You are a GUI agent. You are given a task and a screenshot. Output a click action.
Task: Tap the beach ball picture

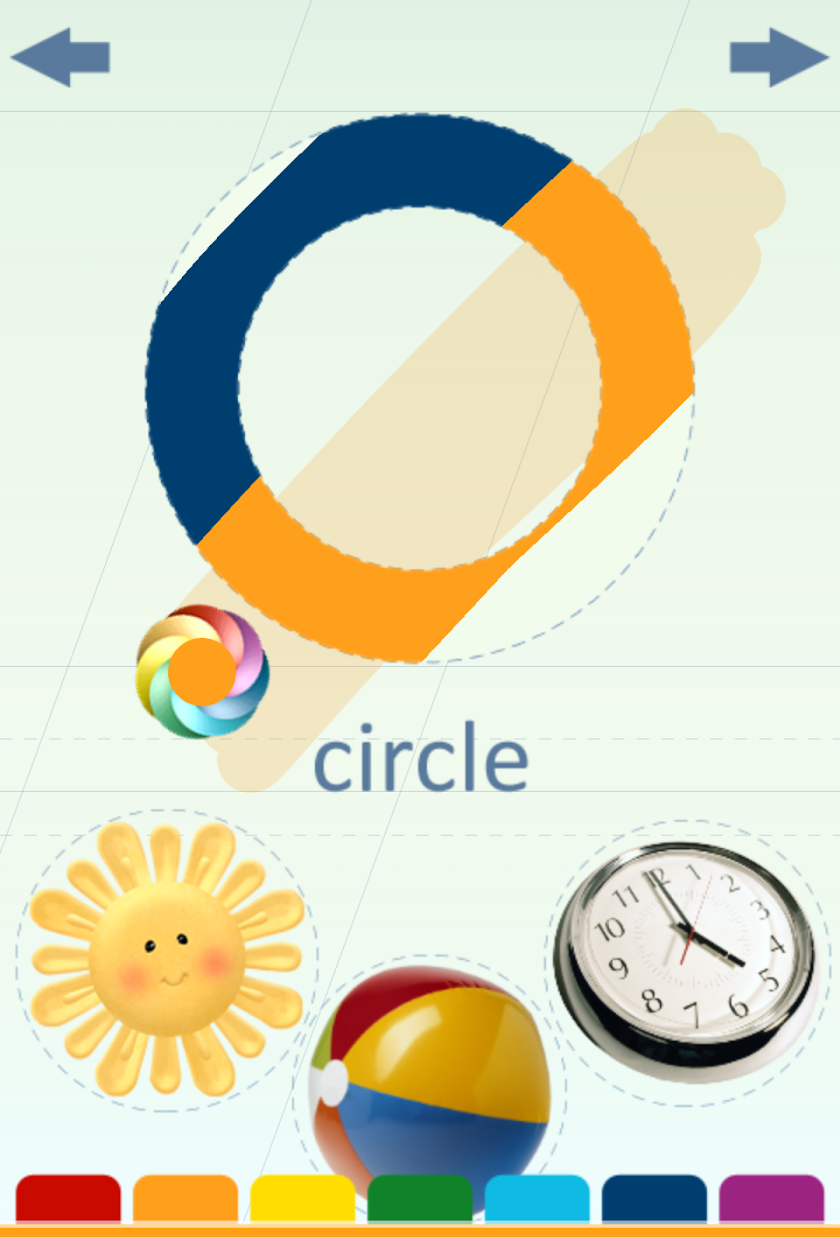click(432, 1075)
